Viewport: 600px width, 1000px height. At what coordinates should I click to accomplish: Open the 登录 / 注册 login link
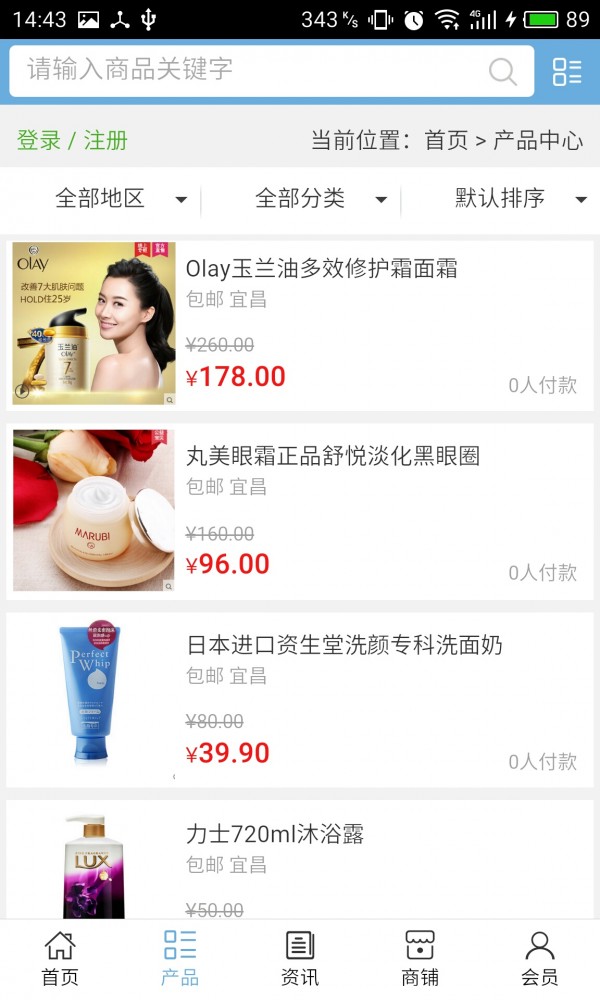pyautogui.click(x=72, y=140)
